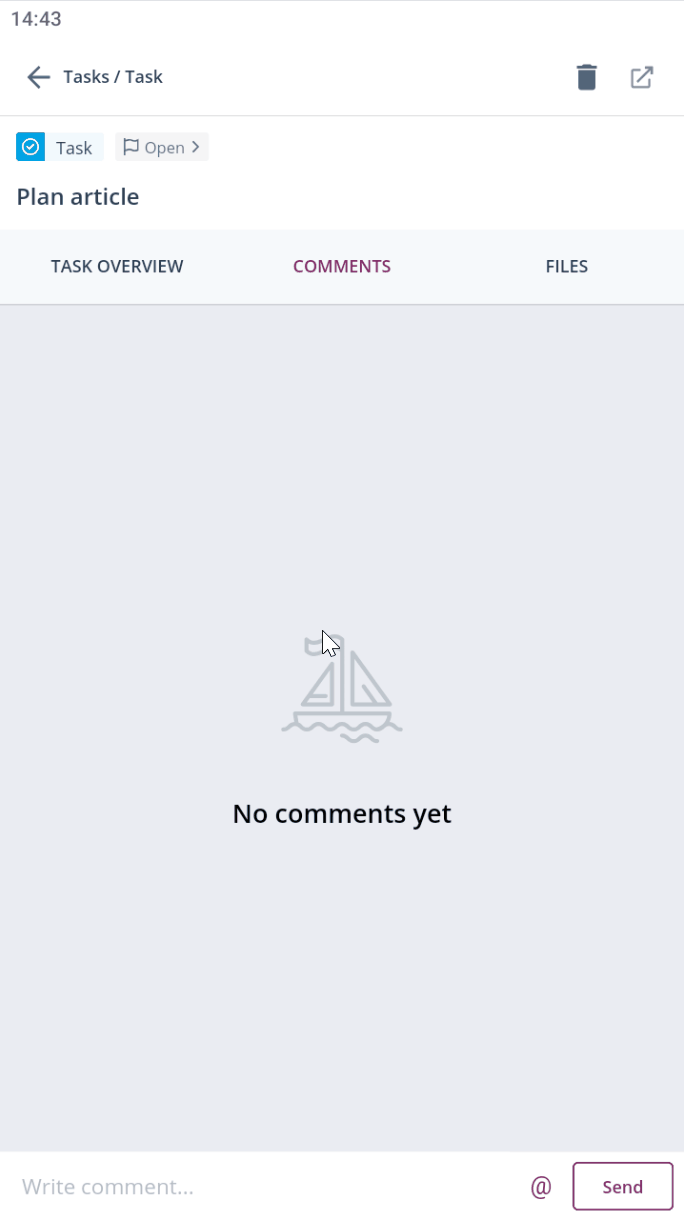Select the Comments tab
This screenshot has height=1220, width=684.
click(342, 266)
